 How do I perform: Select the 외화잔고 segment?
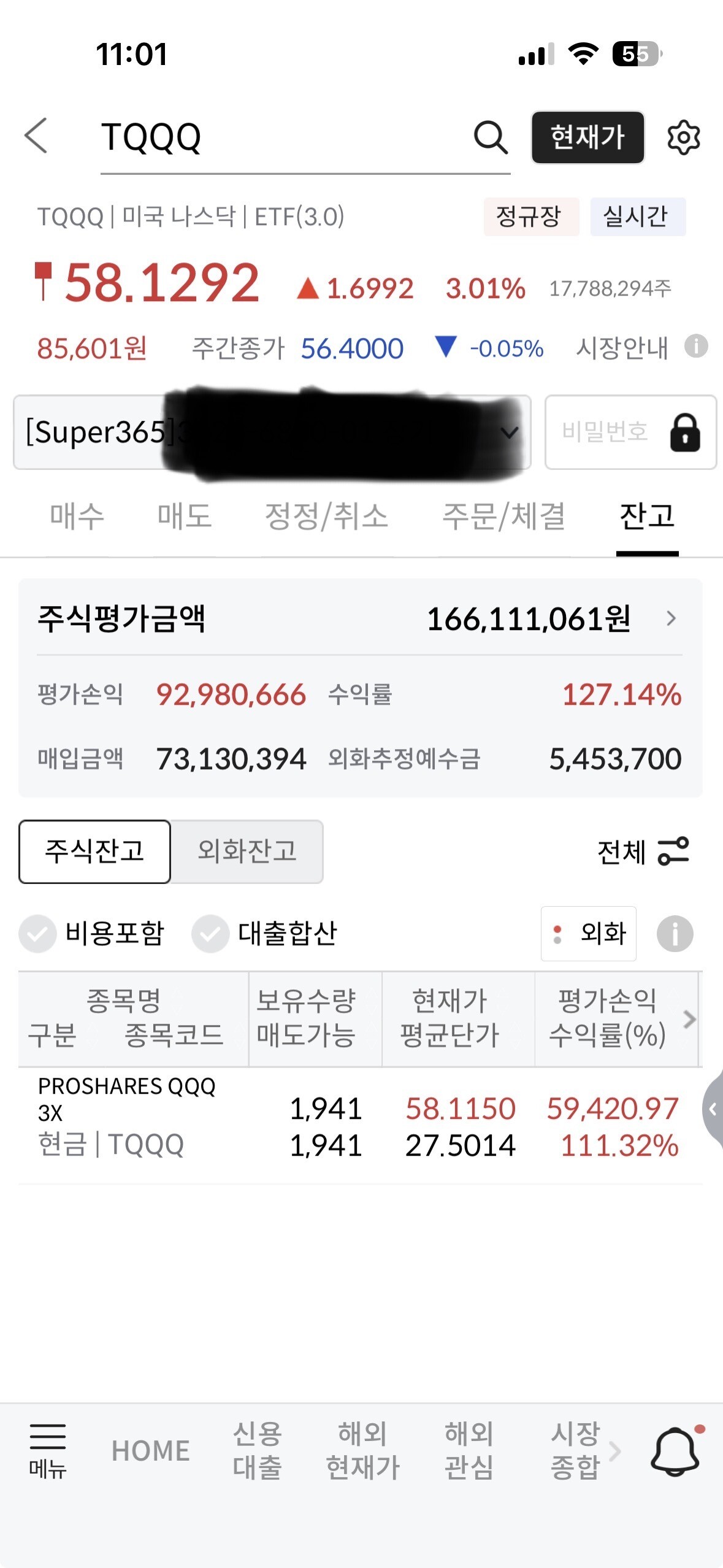247,851
